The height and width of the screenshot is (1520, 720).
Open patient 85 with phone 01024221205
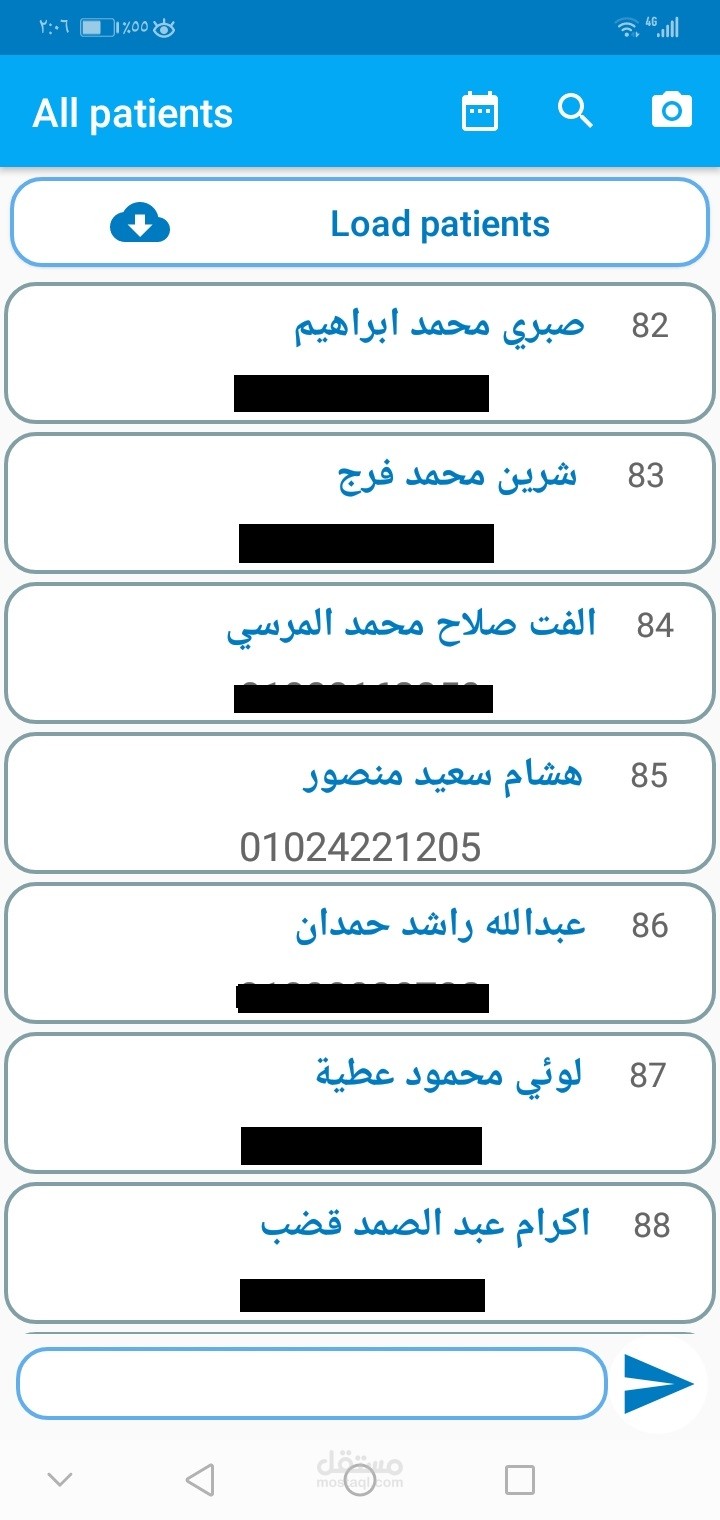coord(359,803)
